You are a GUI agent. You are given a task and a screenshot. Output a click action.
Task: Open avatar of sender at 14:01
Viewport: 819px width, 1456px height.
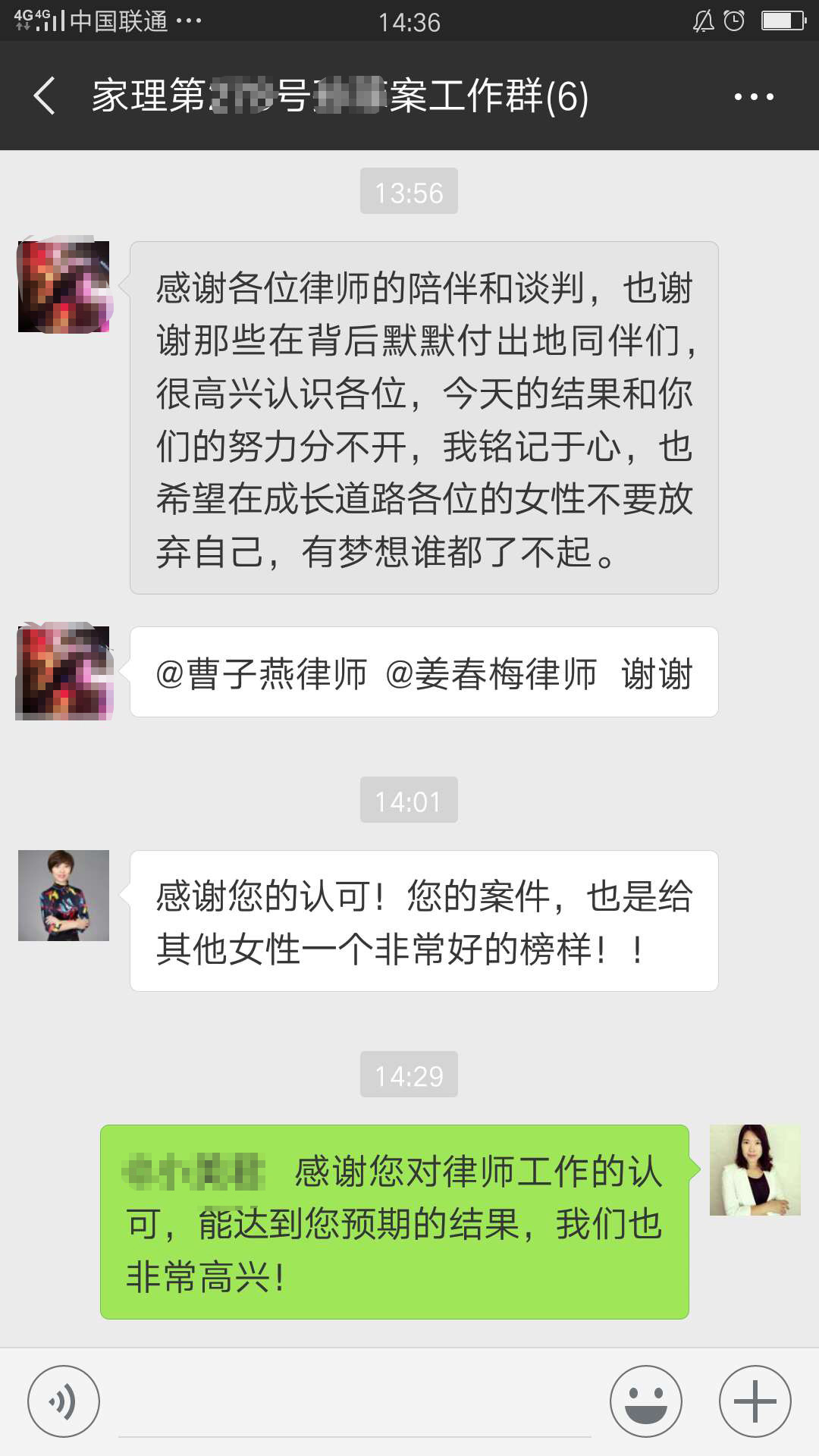pos(64,896)
